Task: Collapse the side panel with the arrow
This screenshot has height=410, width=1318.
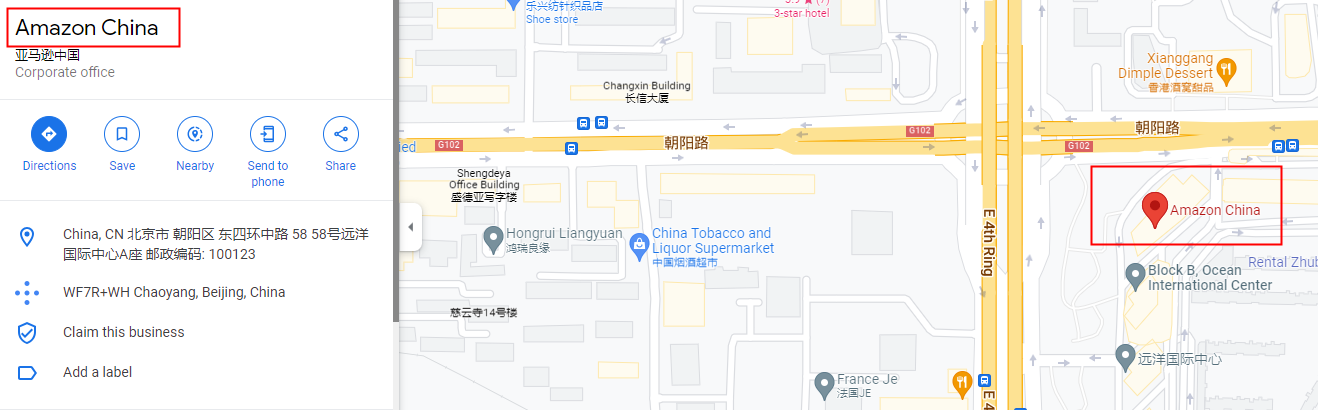Action: coord(410,227)
